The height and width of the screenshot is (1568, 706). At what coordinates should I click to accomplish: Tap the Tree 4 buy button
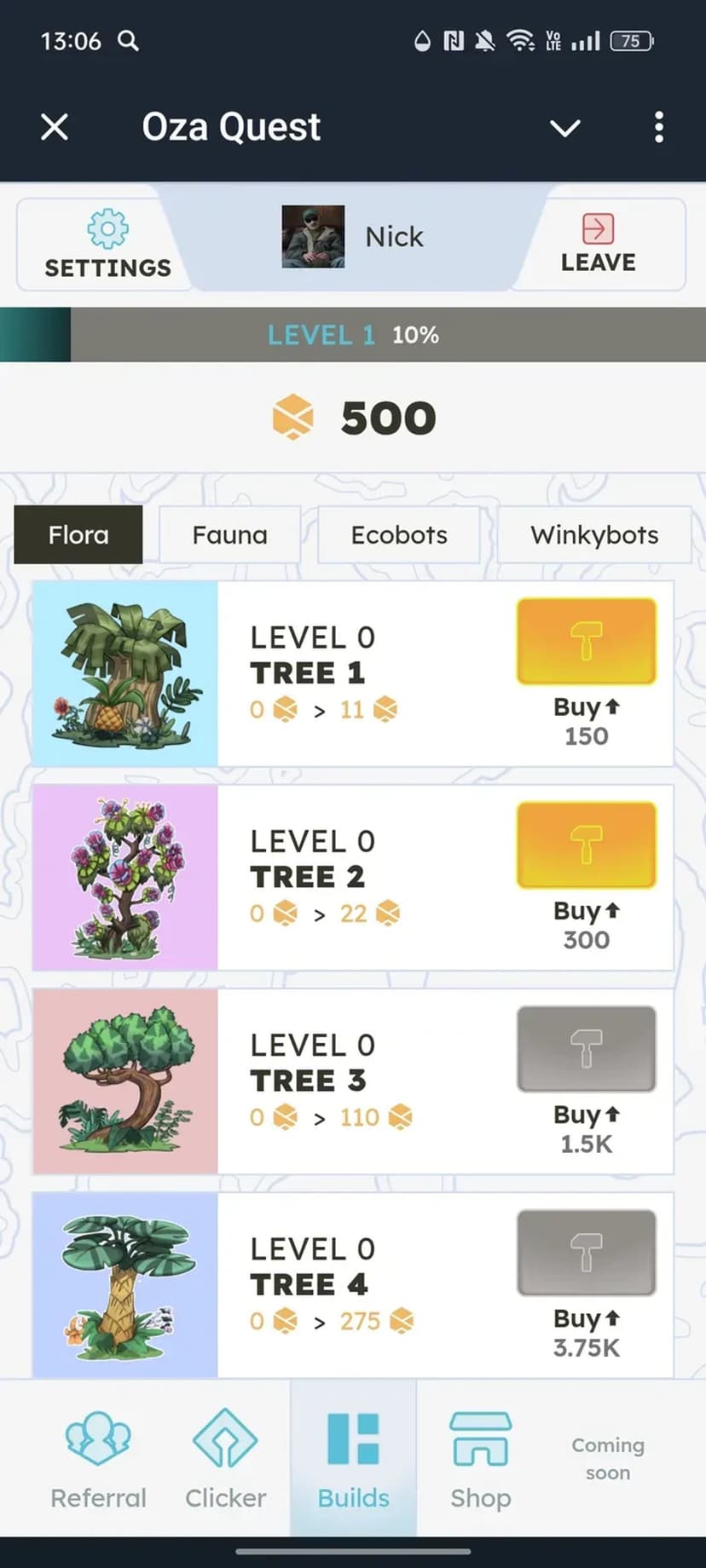586,1253
